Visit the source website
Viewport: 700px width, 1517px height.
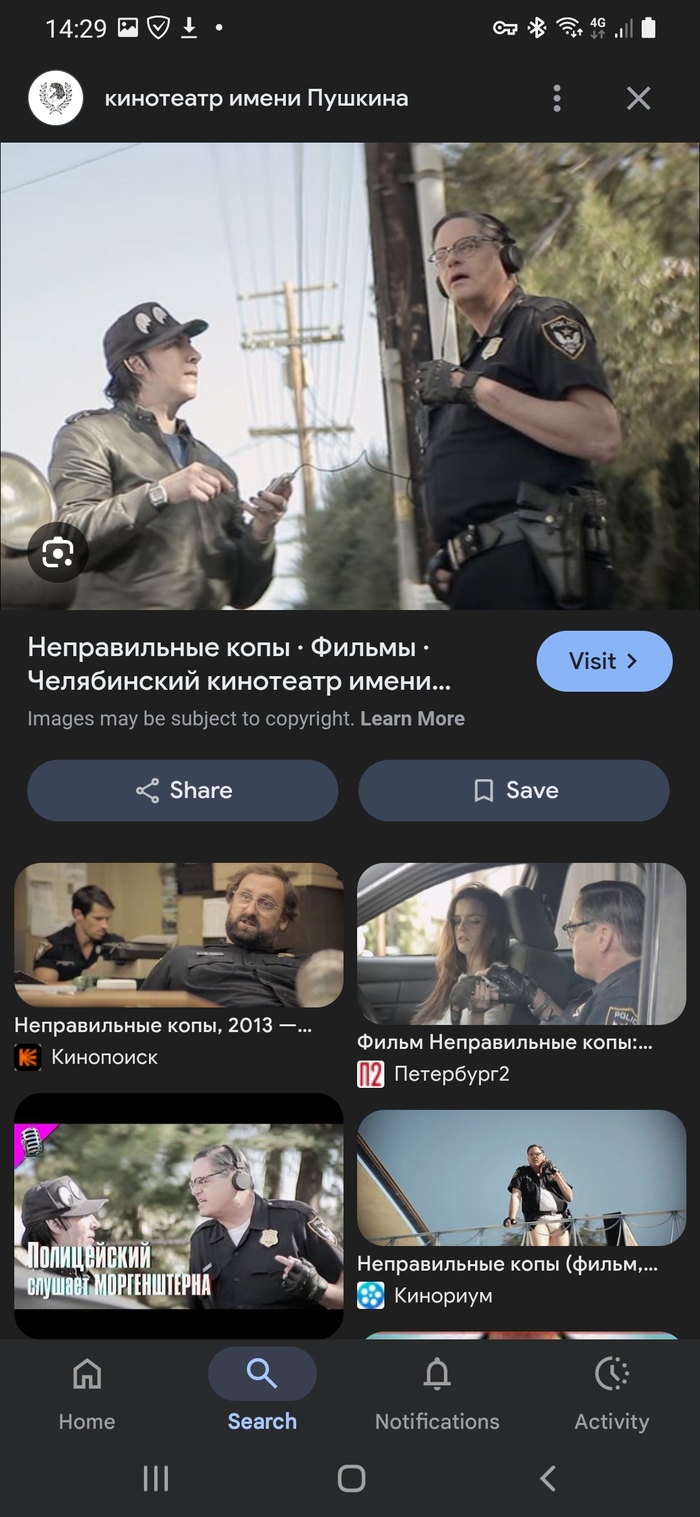603,661
